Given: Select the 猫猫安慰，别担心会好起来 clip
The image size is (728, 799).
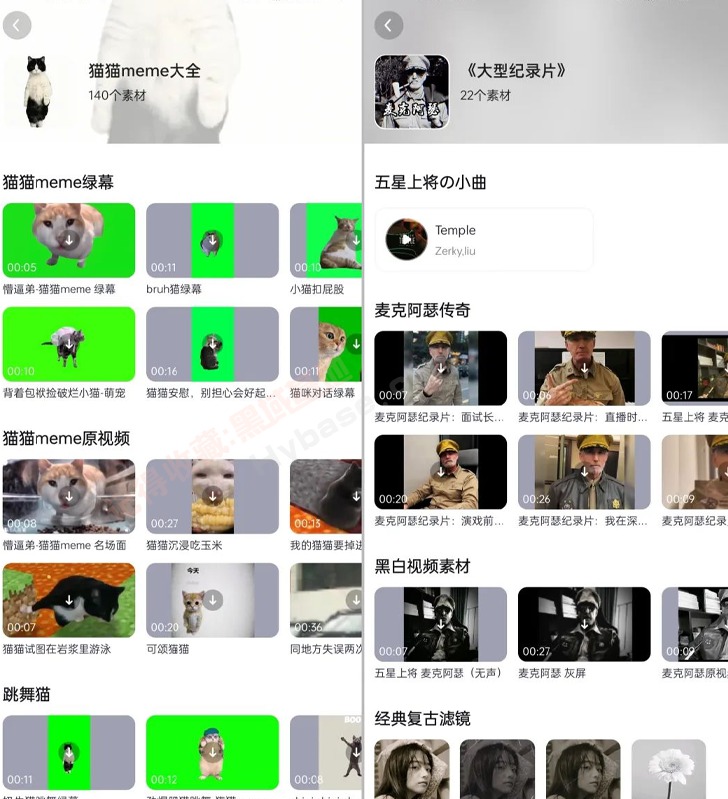Looking at the screenshot, I should (x=212, y=344).
